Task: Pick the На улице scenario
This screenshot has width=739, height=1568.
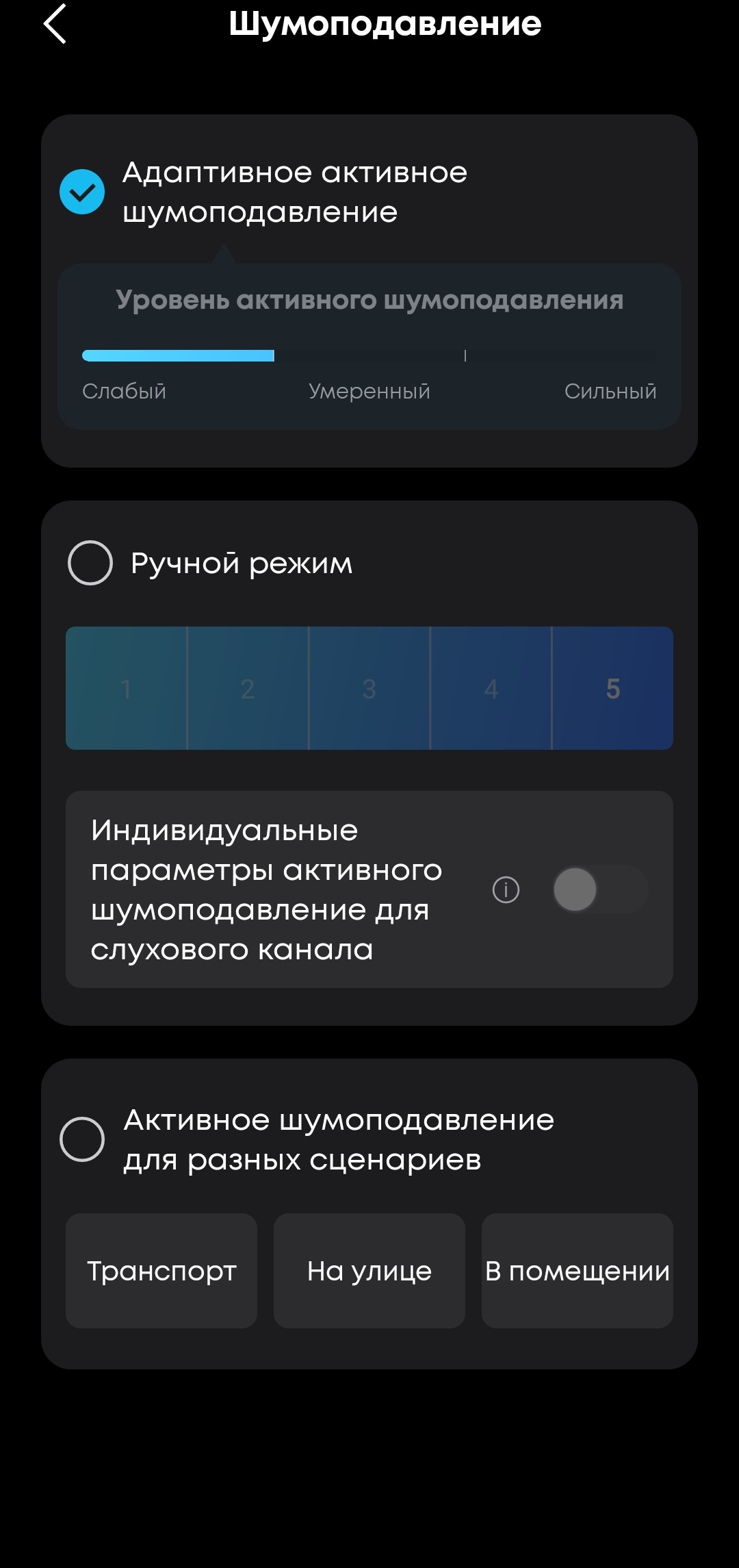Action: click(369, 1271)
